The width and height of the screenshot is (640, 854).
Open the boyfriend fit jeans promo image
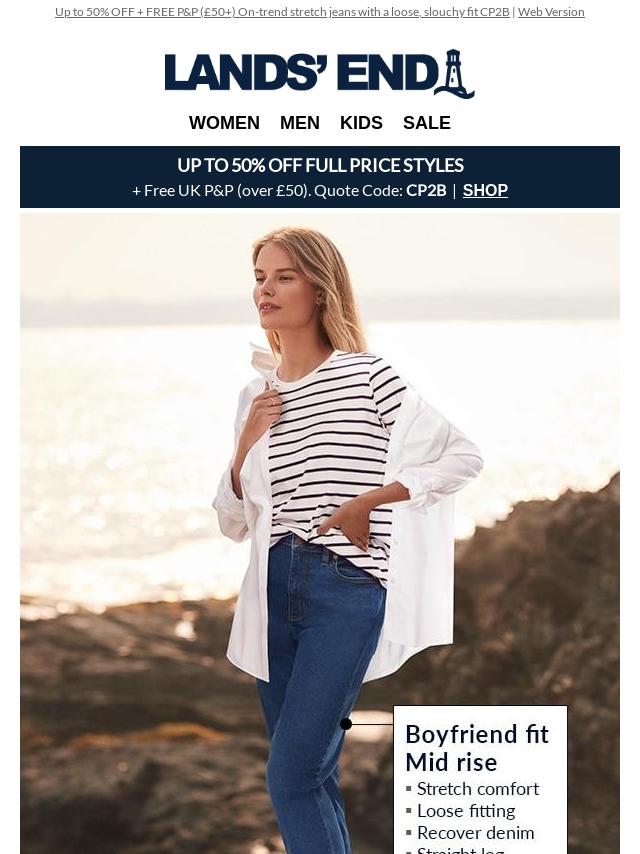tap(320, 530)
